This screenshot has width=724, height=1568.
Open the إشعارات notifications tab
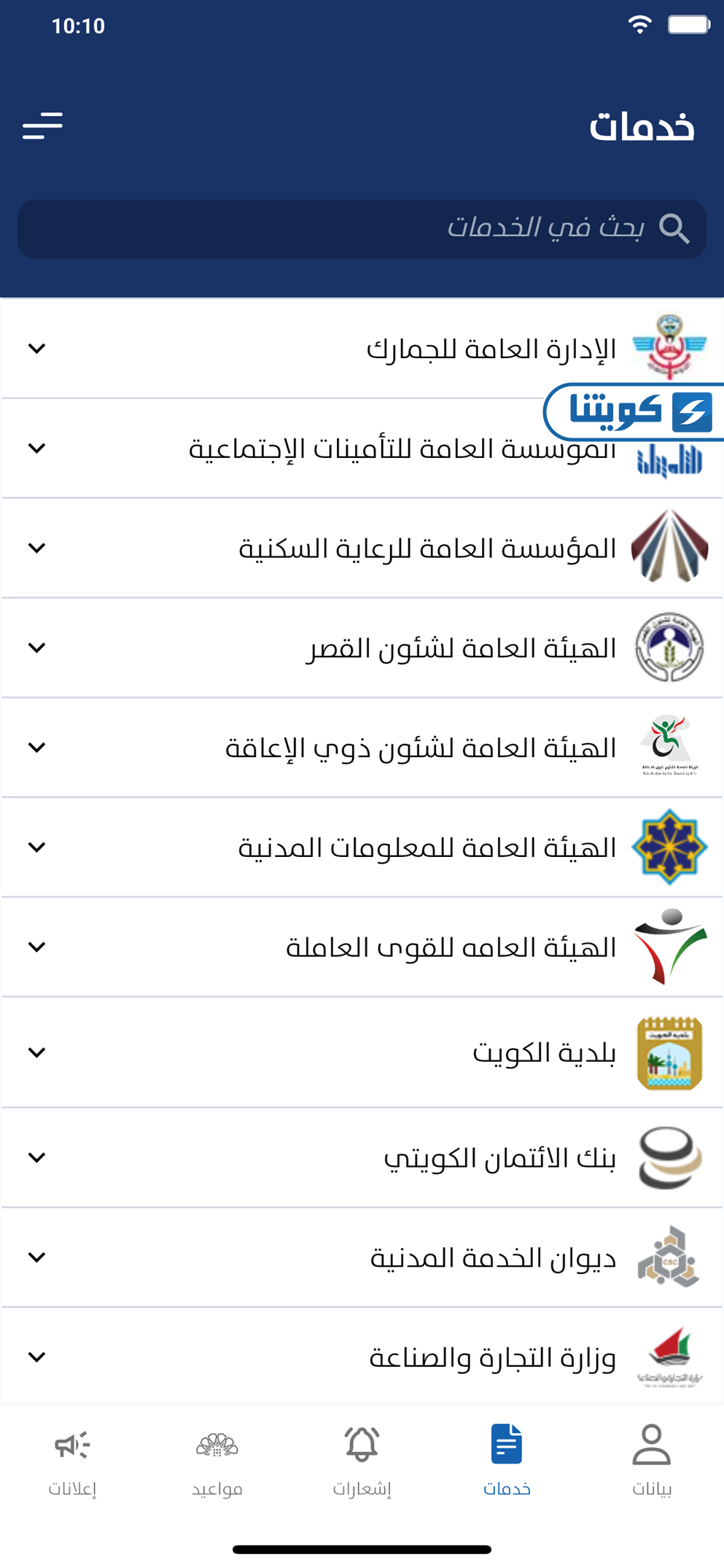(x=362, y=1460)
